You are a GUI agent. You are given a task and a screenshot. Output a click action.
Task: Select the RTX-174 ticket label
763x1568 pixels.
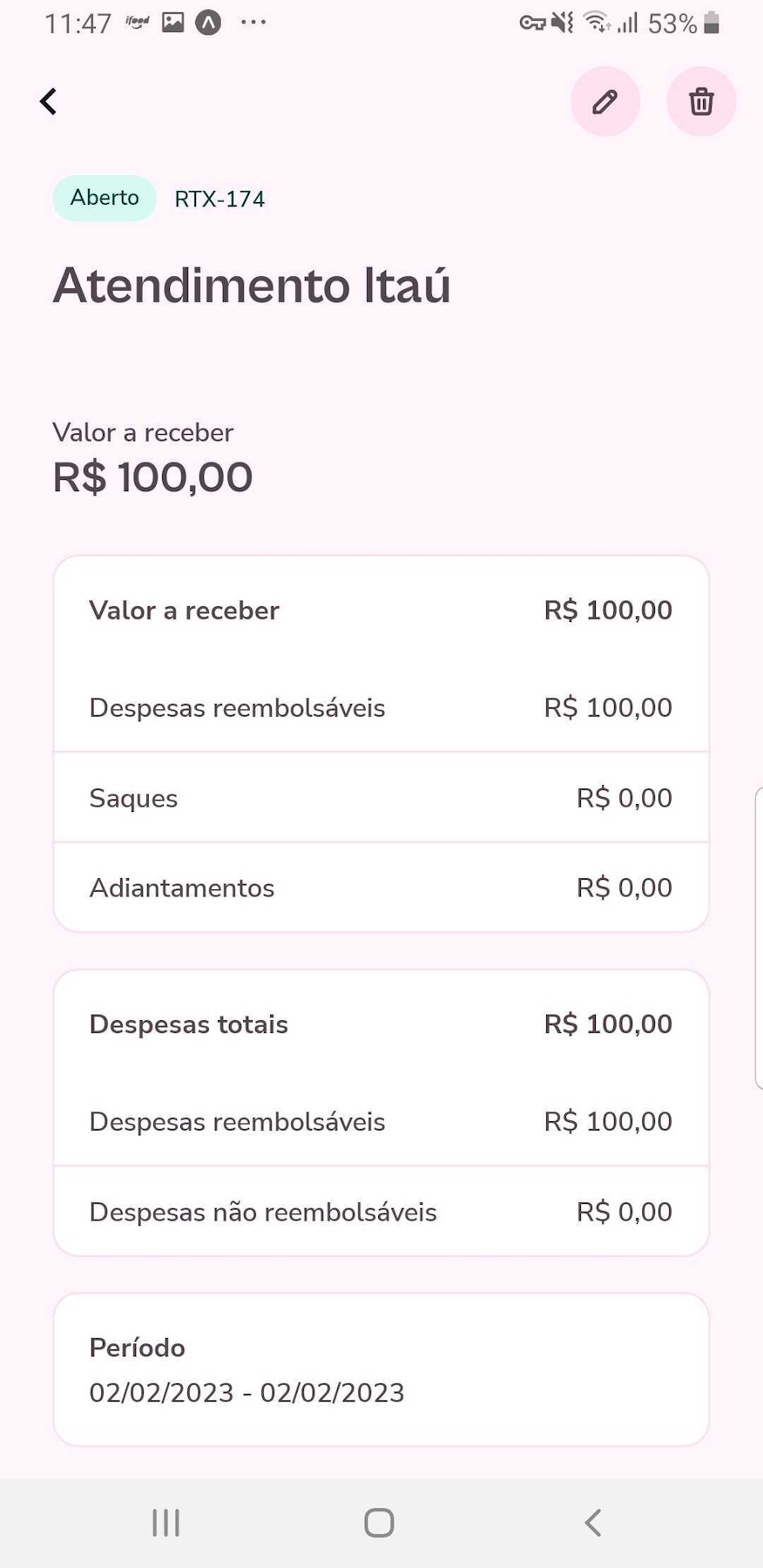coord(219,198)
